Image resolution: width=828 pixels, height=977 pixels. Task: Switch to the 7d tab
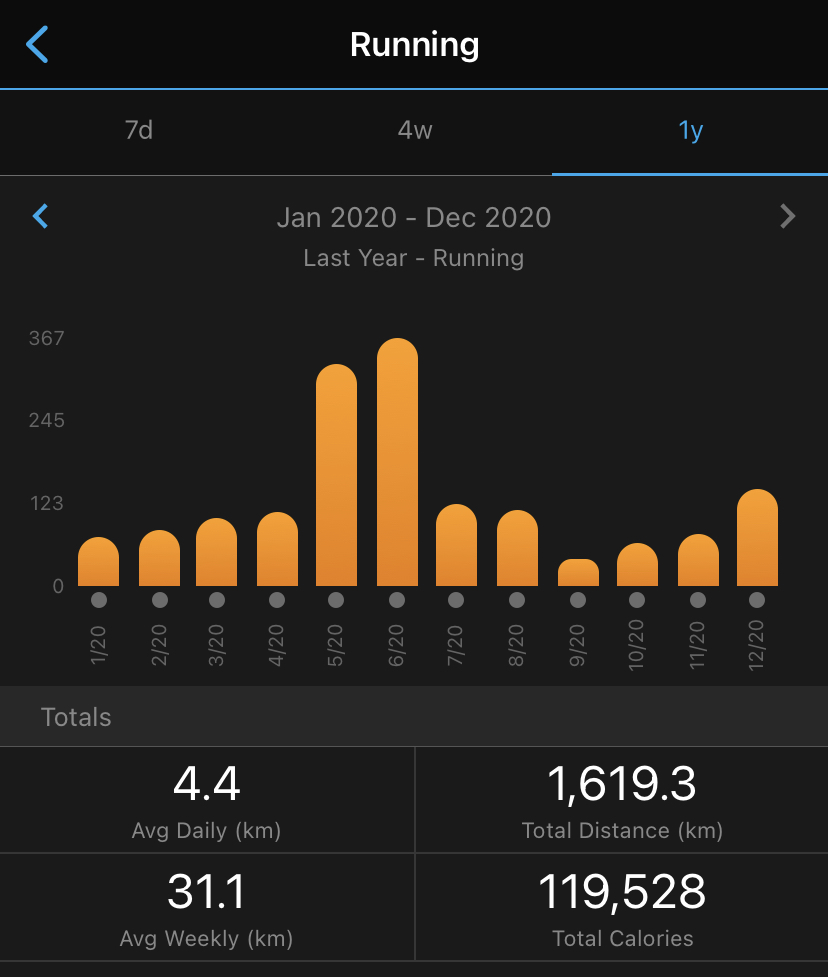point(139,131)
